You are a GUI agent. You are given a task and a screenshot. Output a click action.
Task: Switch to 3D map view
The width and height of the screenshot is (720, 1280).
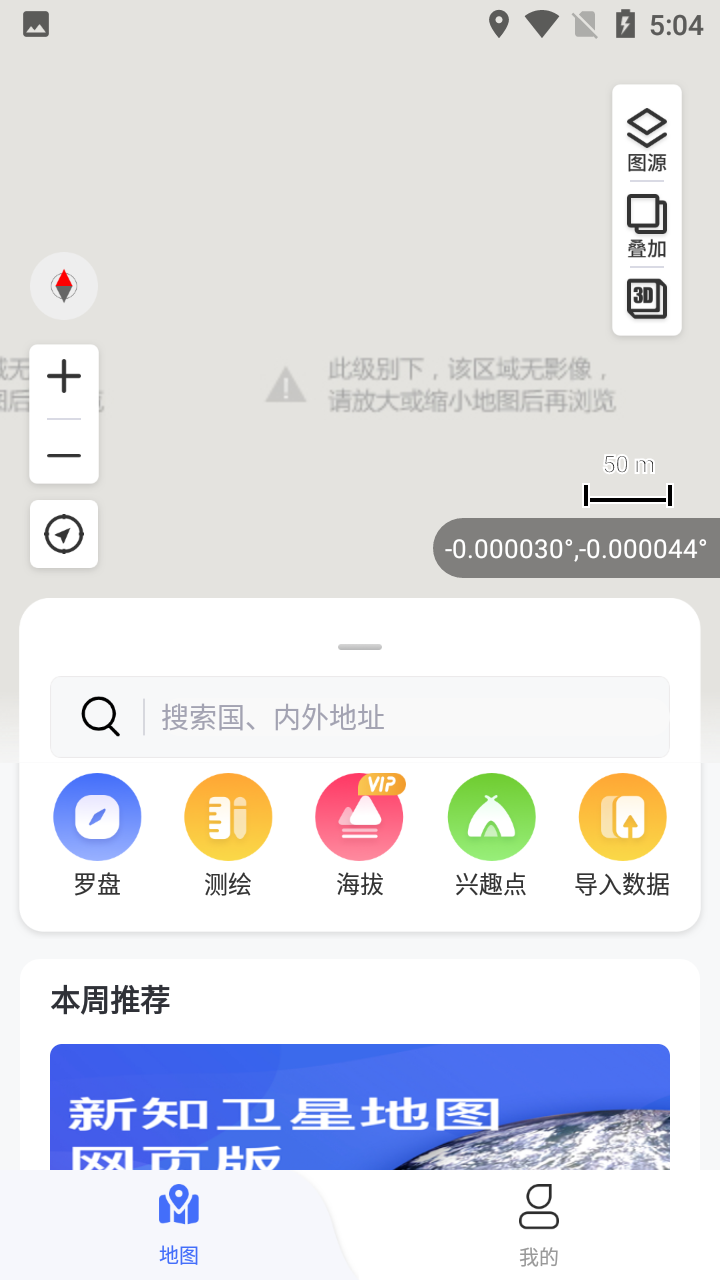coord(646,299)
